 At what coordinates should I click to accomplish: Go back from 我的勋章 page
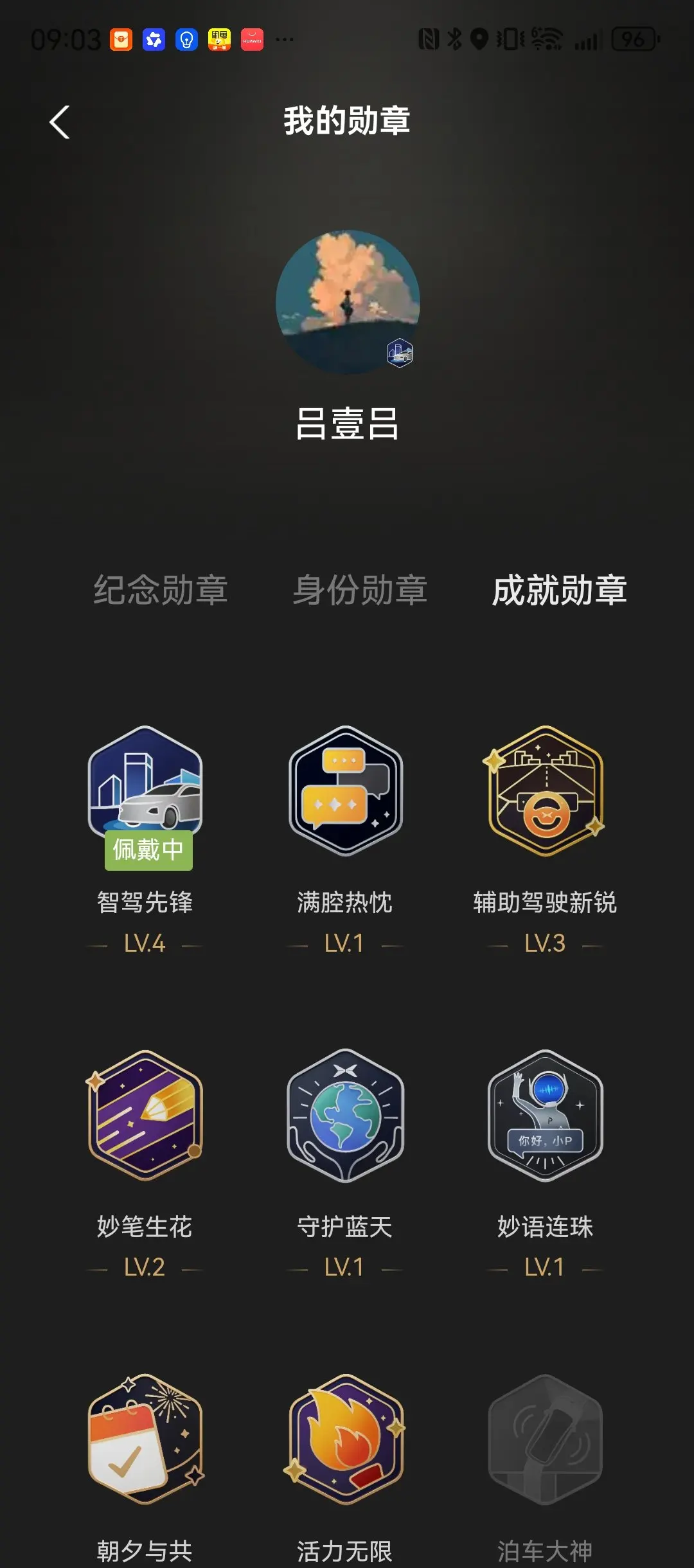click(60, 122)
